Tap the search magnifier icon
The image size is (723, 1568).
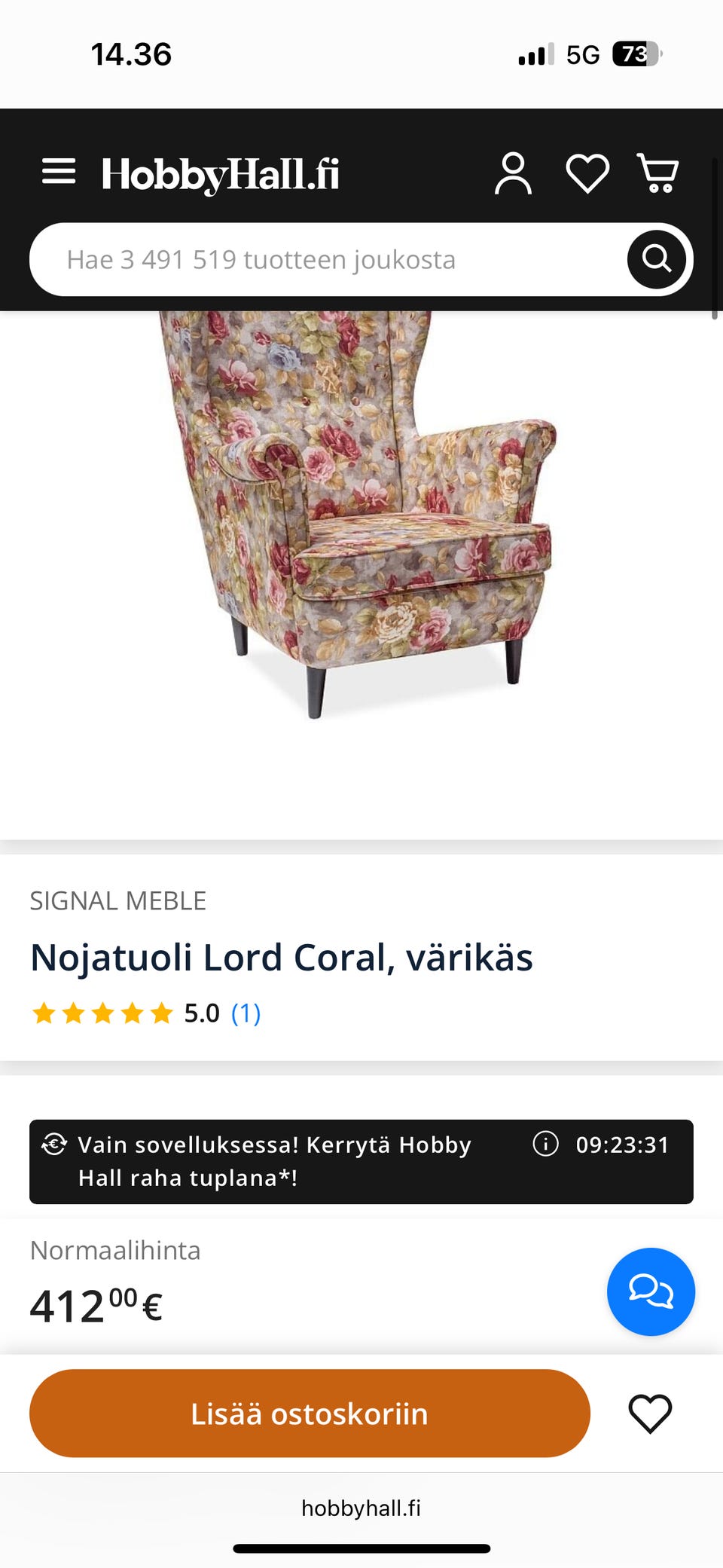click(657, 258)
